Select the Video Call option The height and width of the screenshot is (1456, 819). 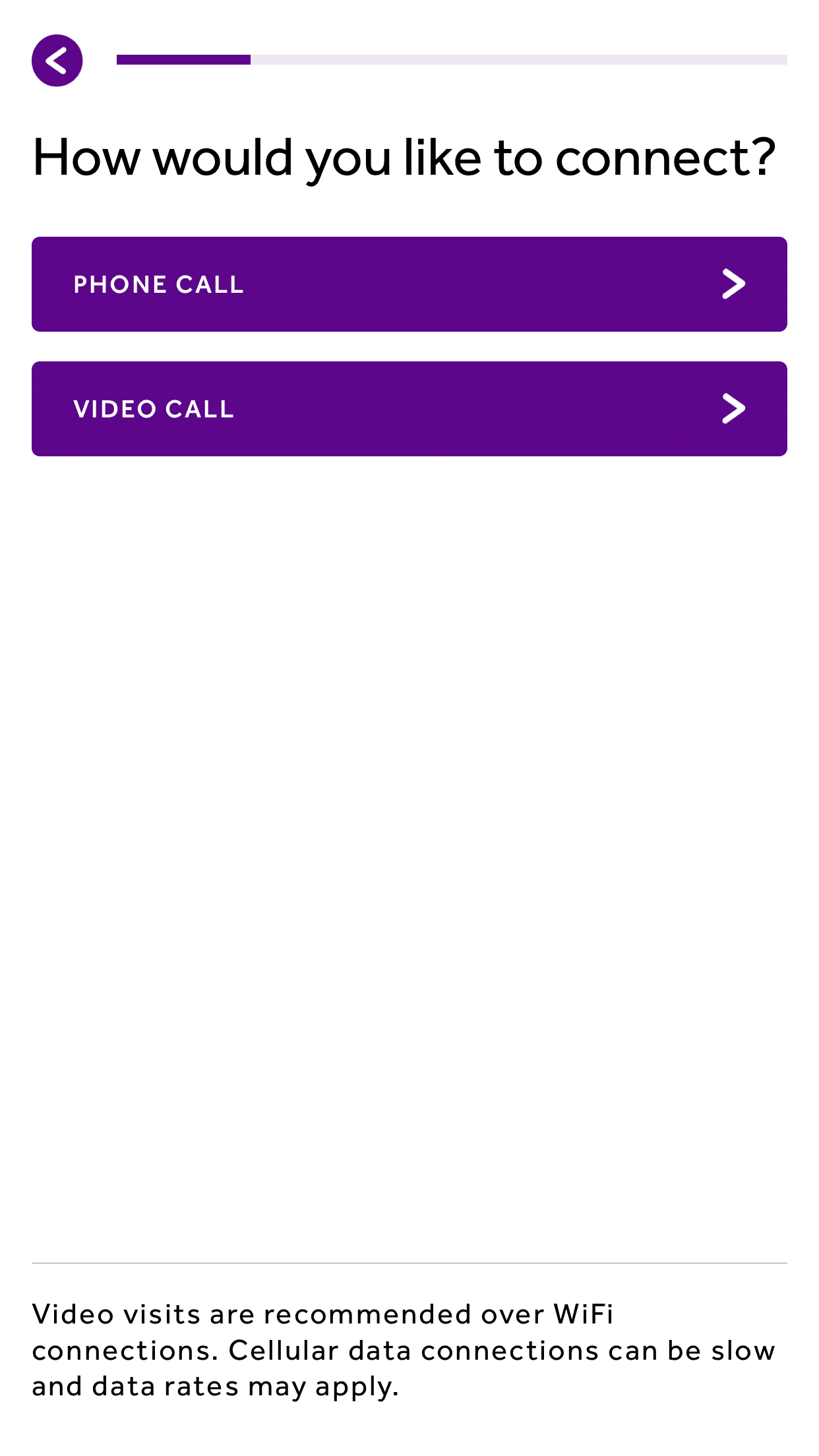coord(409,409)
